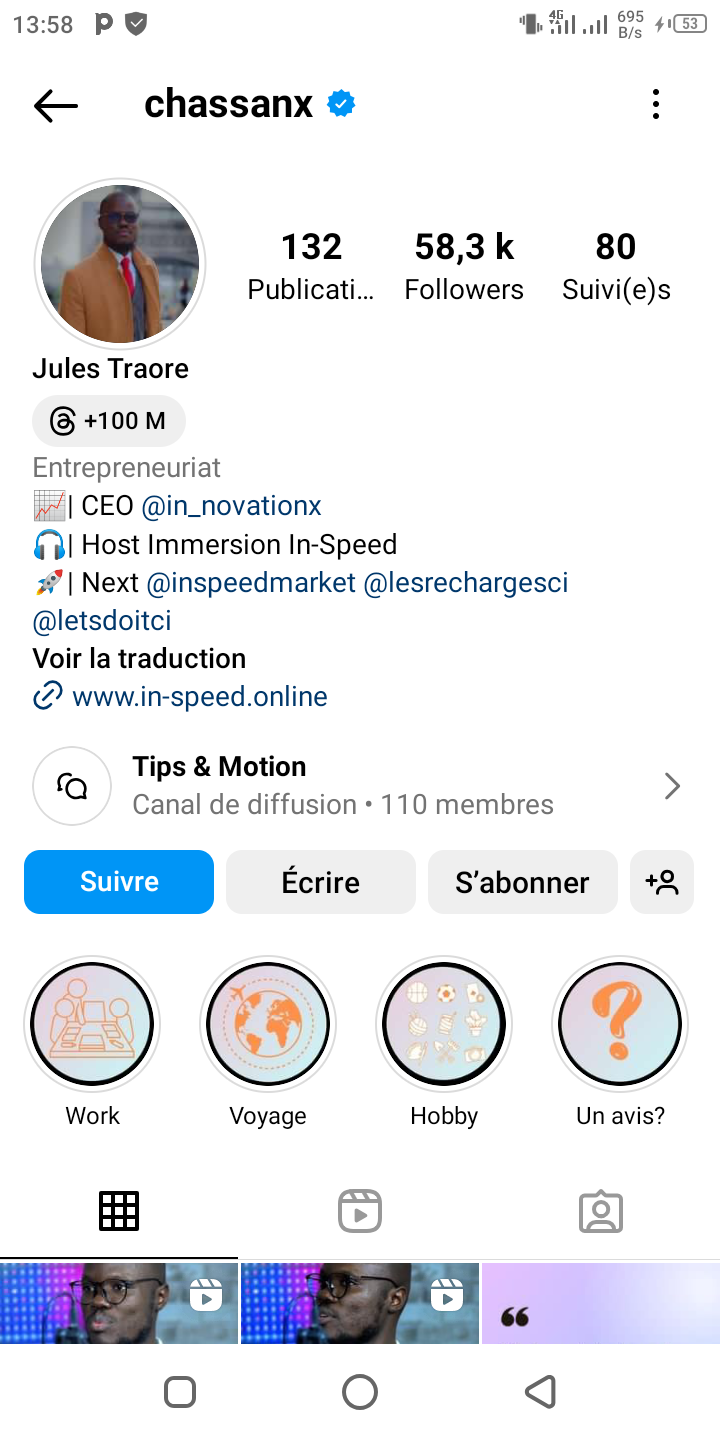Open the www.in-speed.online website link
This screenshot has width=720, height=1440.
tap(199, 696)
